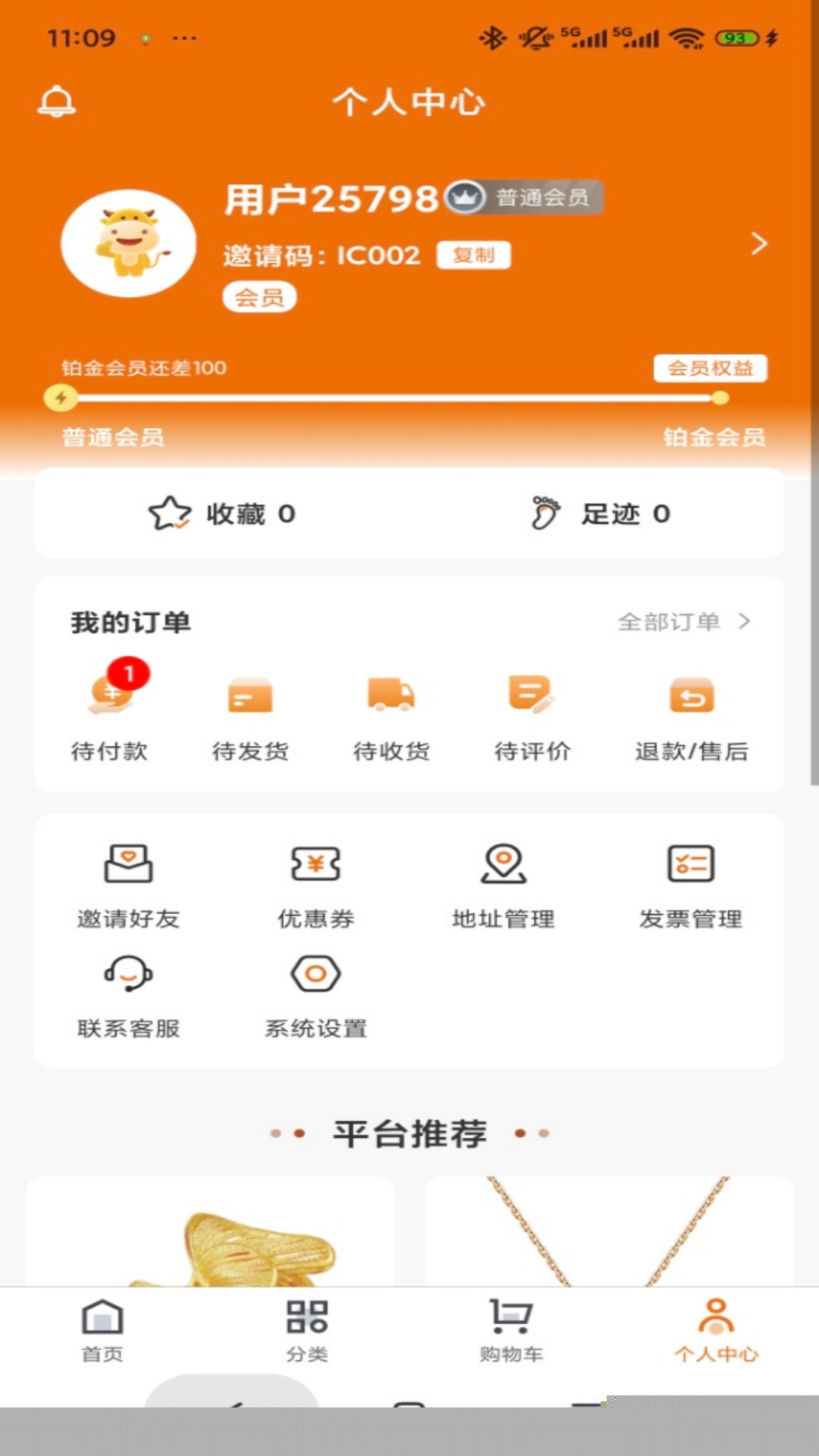Open 优惠券 coupons
The image size is (819, 1456).
coord(316,885)
